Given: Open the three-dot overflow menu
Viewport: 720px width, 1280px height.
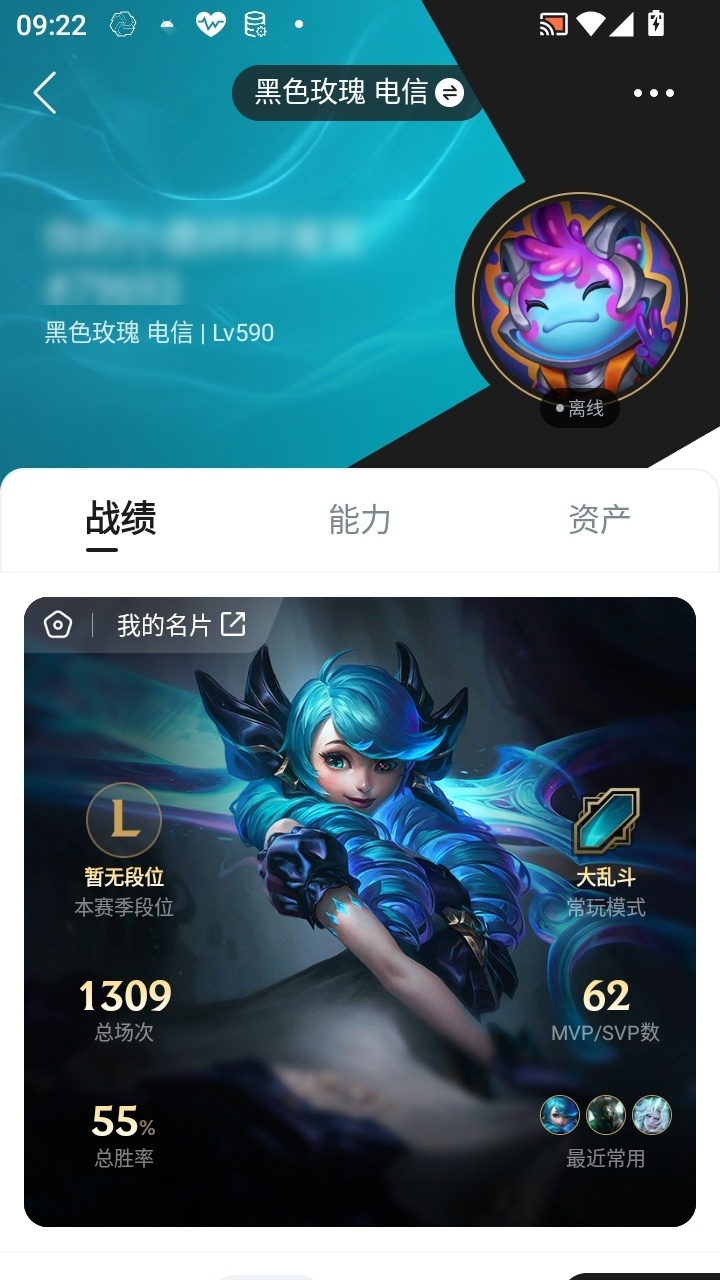Looking at the screenshot, I should [x=654, y=93].
